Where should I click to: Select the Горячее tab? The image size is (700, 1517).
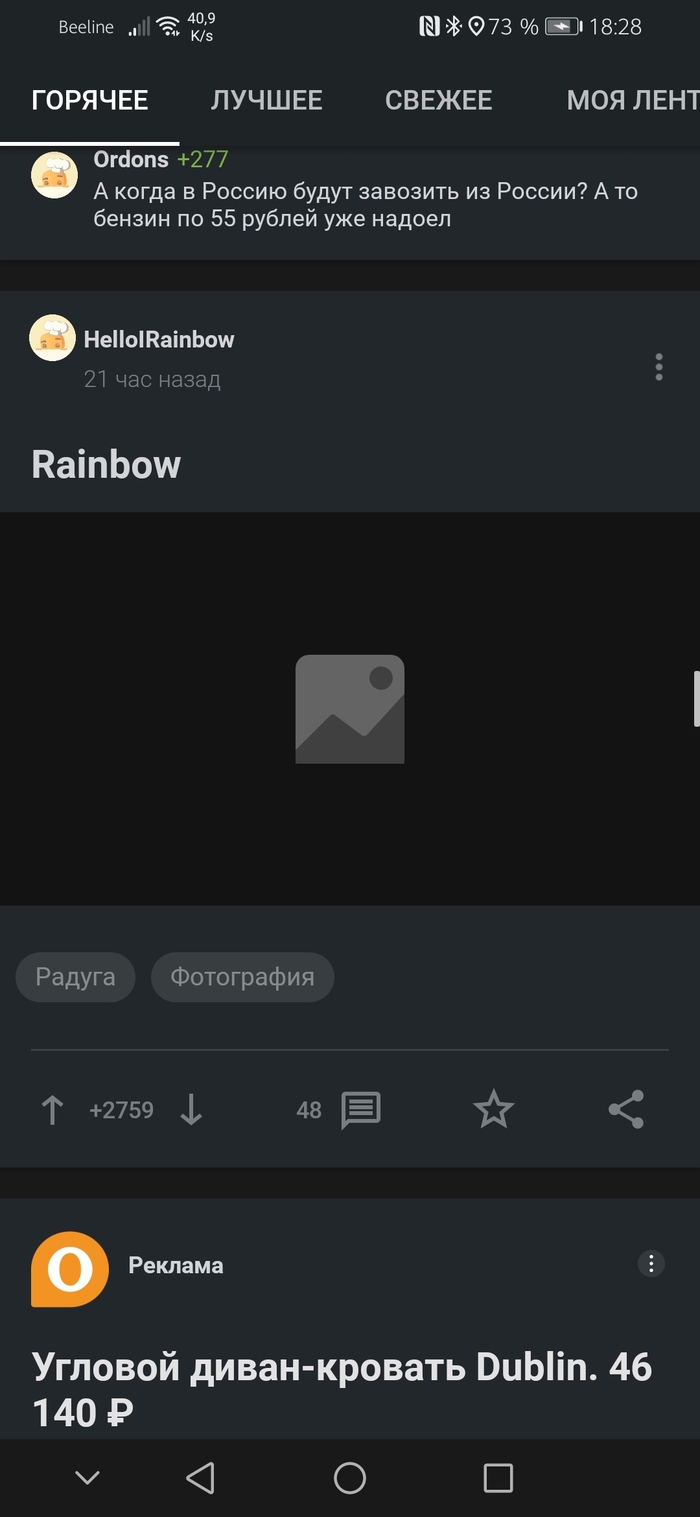coord(90,100)
